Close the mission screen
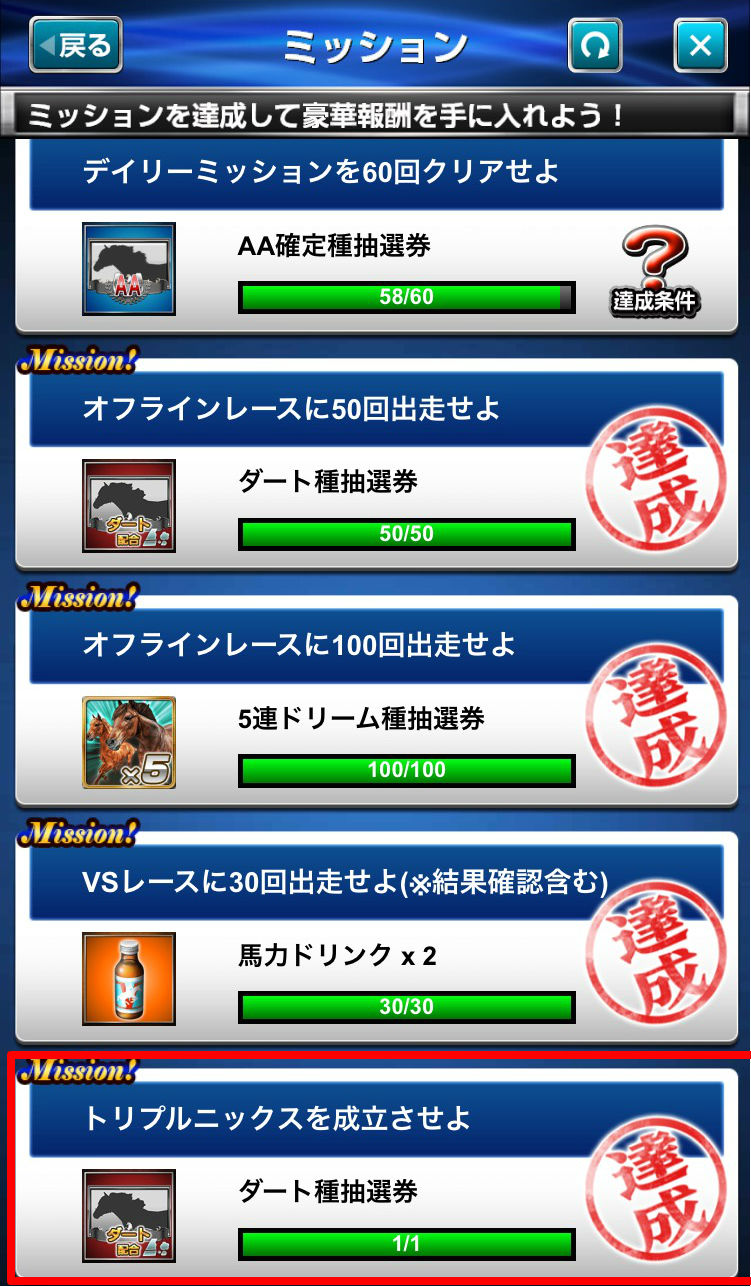This screenshot has width=751, height=1287. [701, 45]
